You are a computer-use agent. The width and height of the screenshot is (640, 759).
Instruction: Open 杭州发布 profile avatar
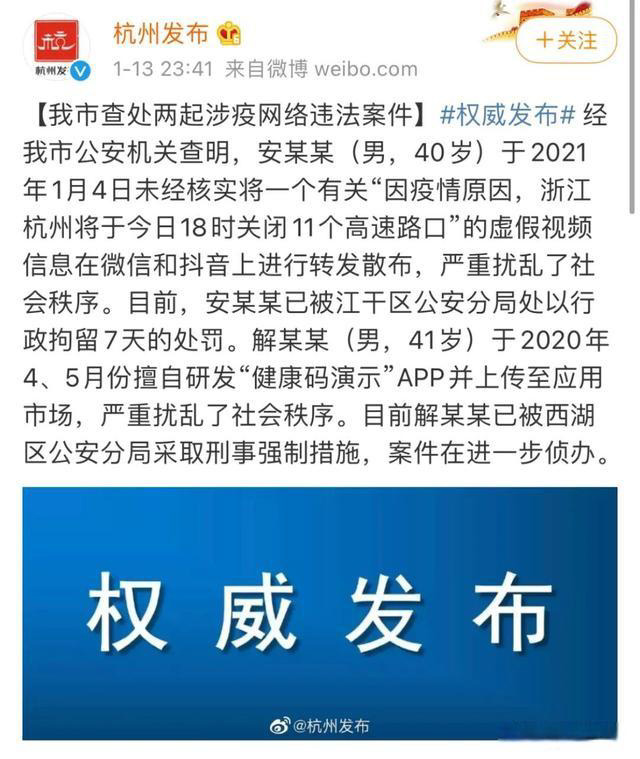pos(57,48)
